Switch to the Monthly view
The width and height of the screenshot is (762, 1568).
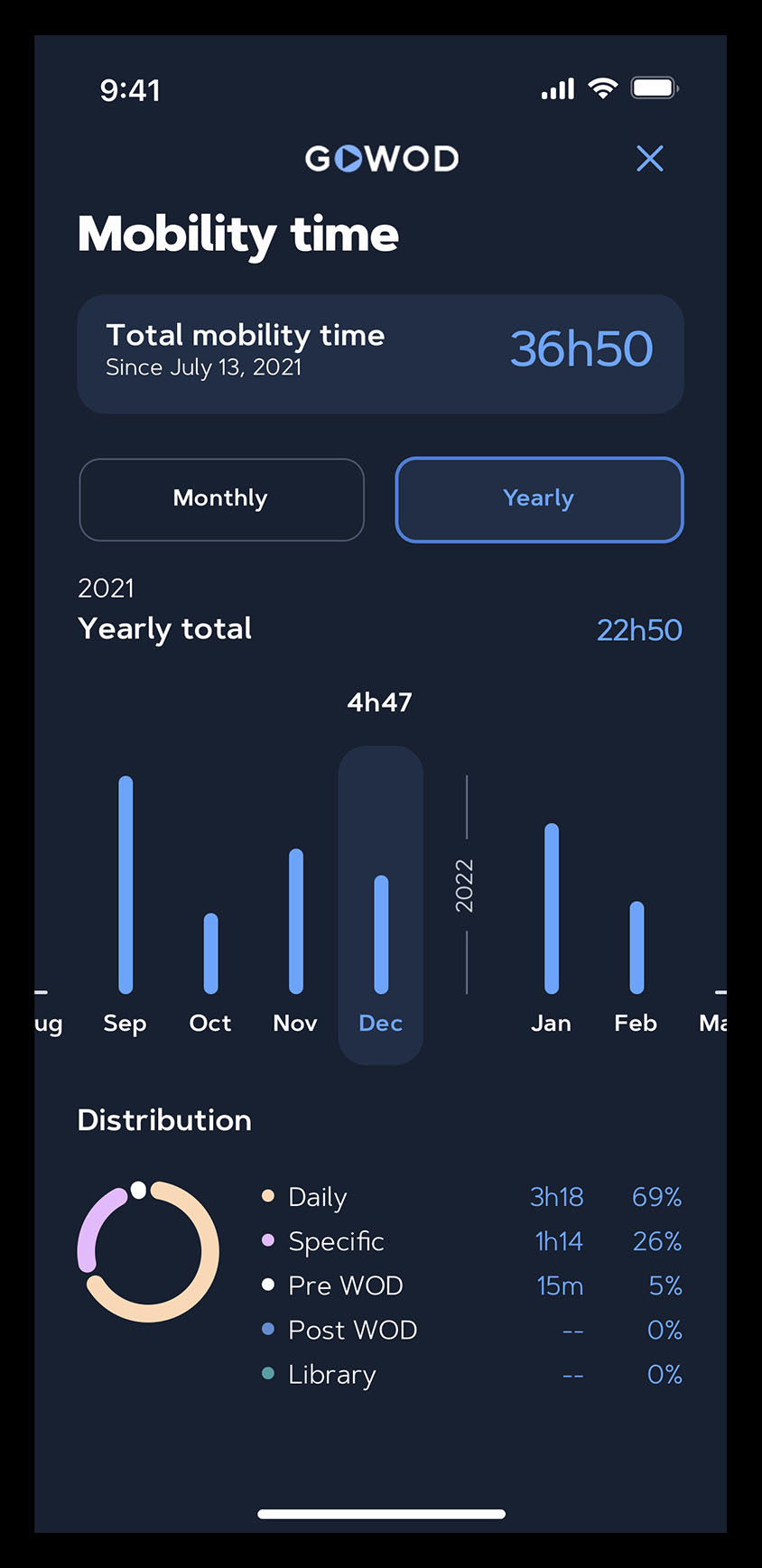(221, 499)
